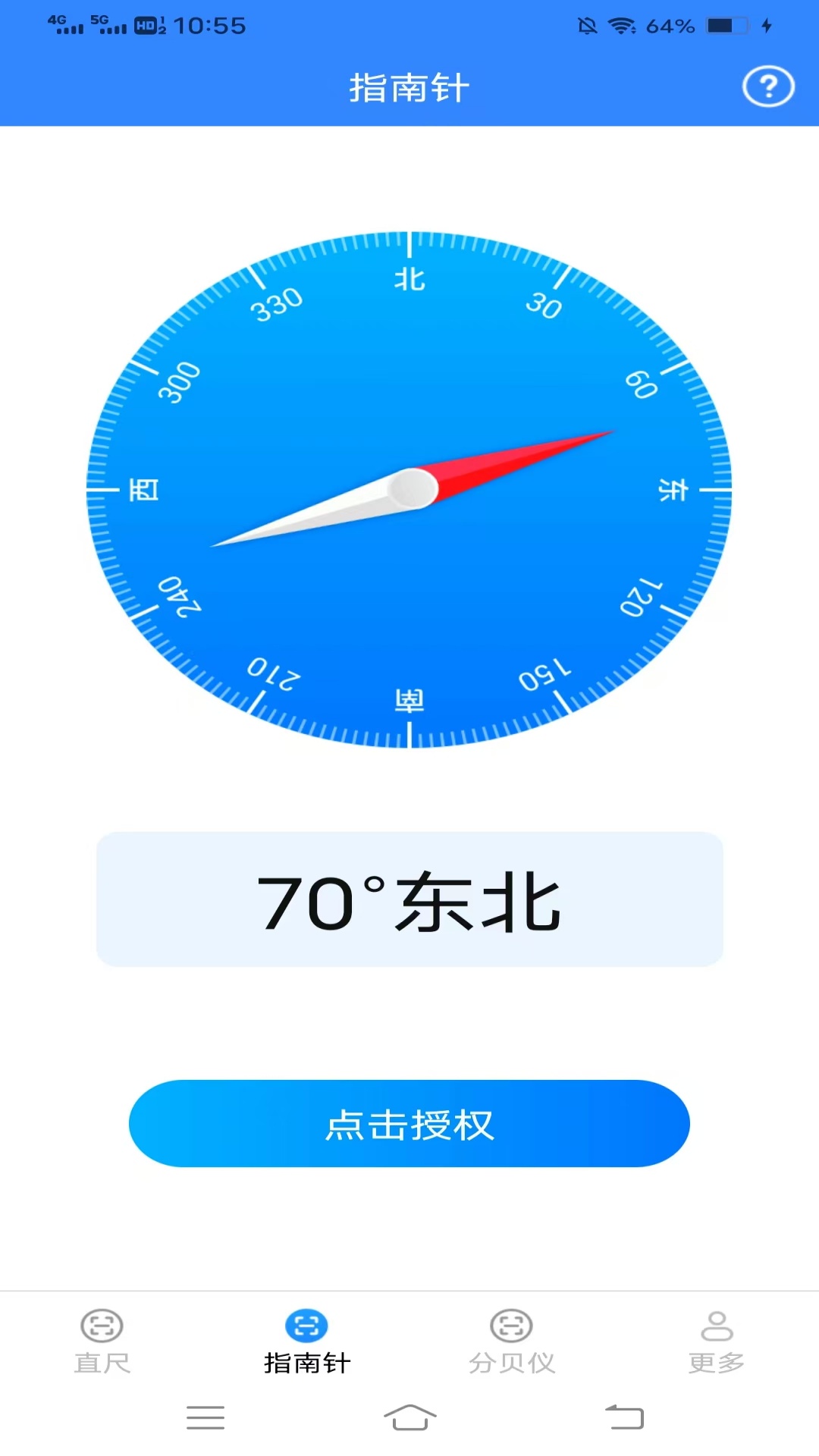Open the 分贝仪 decibel meter tab

click(512, 1341)
